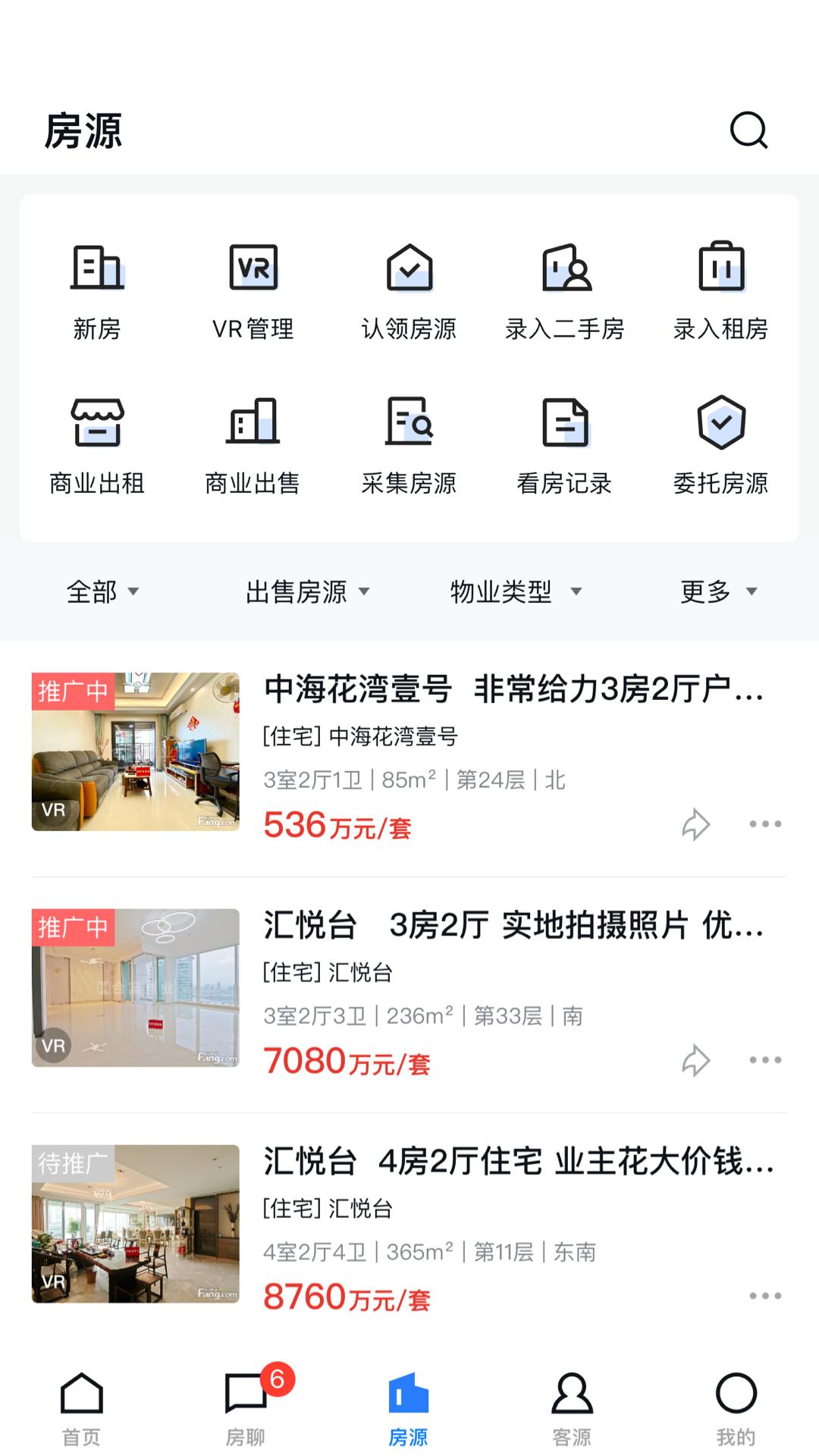This screenshot has width=819, height=1456.
Task: Open the 出售房源 filter dropdown
Action: [307, 593]
